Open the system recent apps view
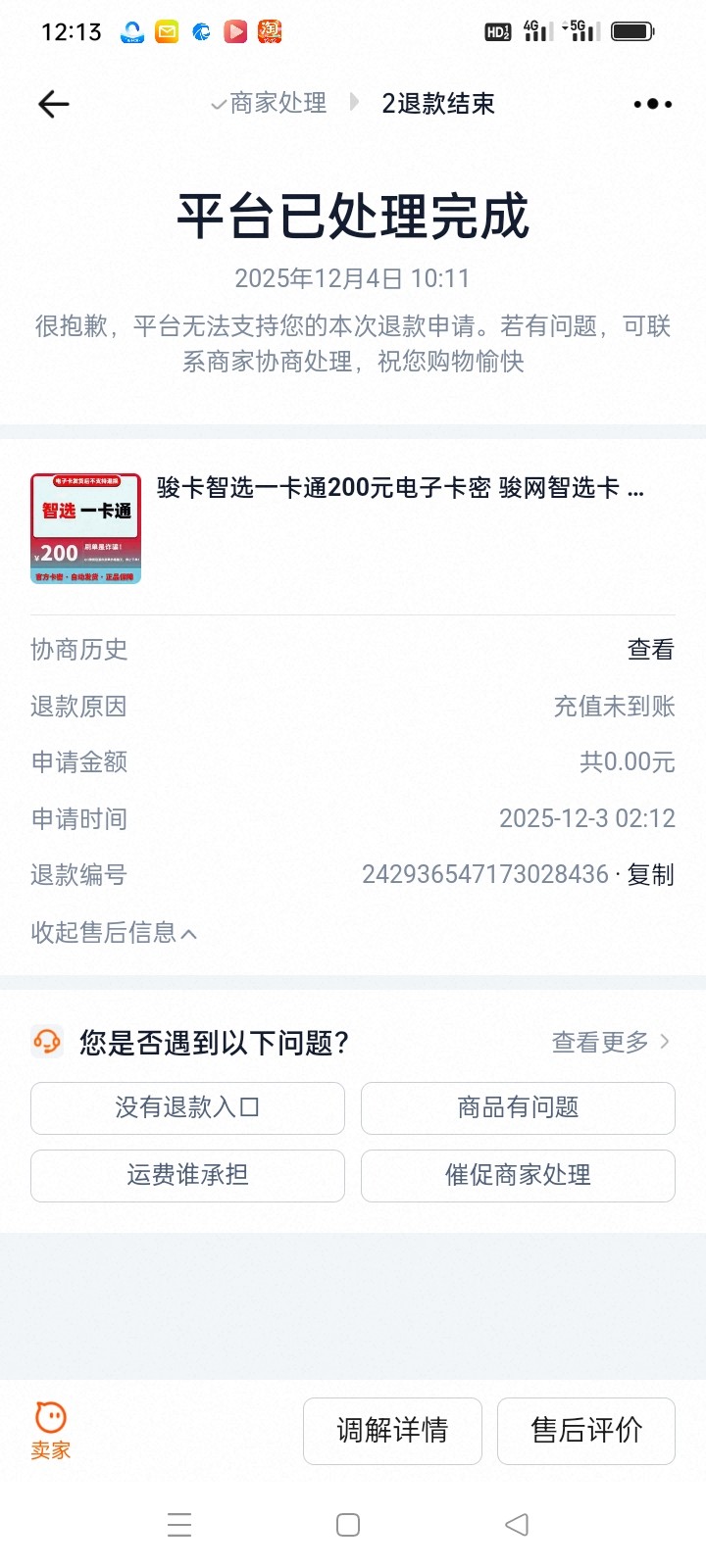Viewport: 706px width, 1568px height. [x=179, y=1525]
